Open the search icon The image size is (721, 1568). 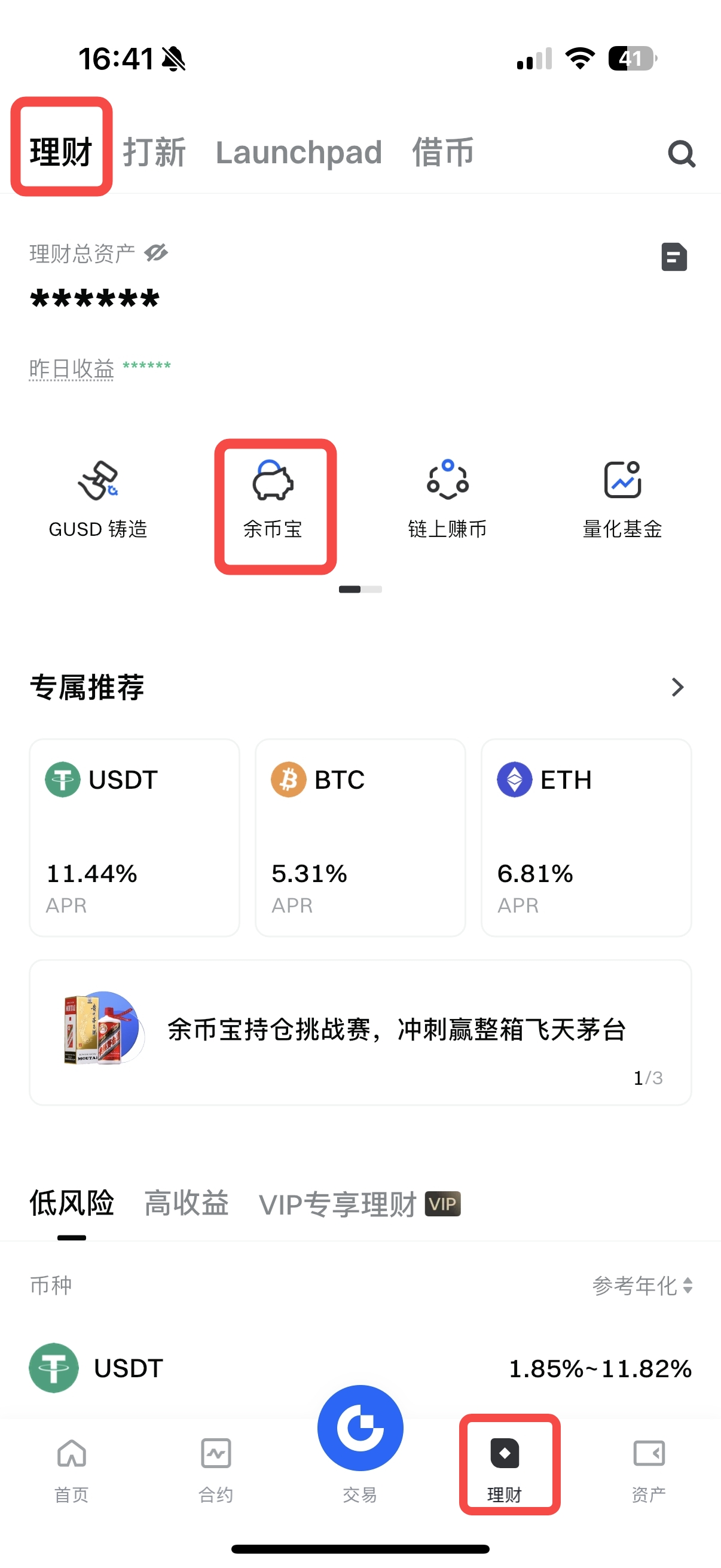pos(681,153)
